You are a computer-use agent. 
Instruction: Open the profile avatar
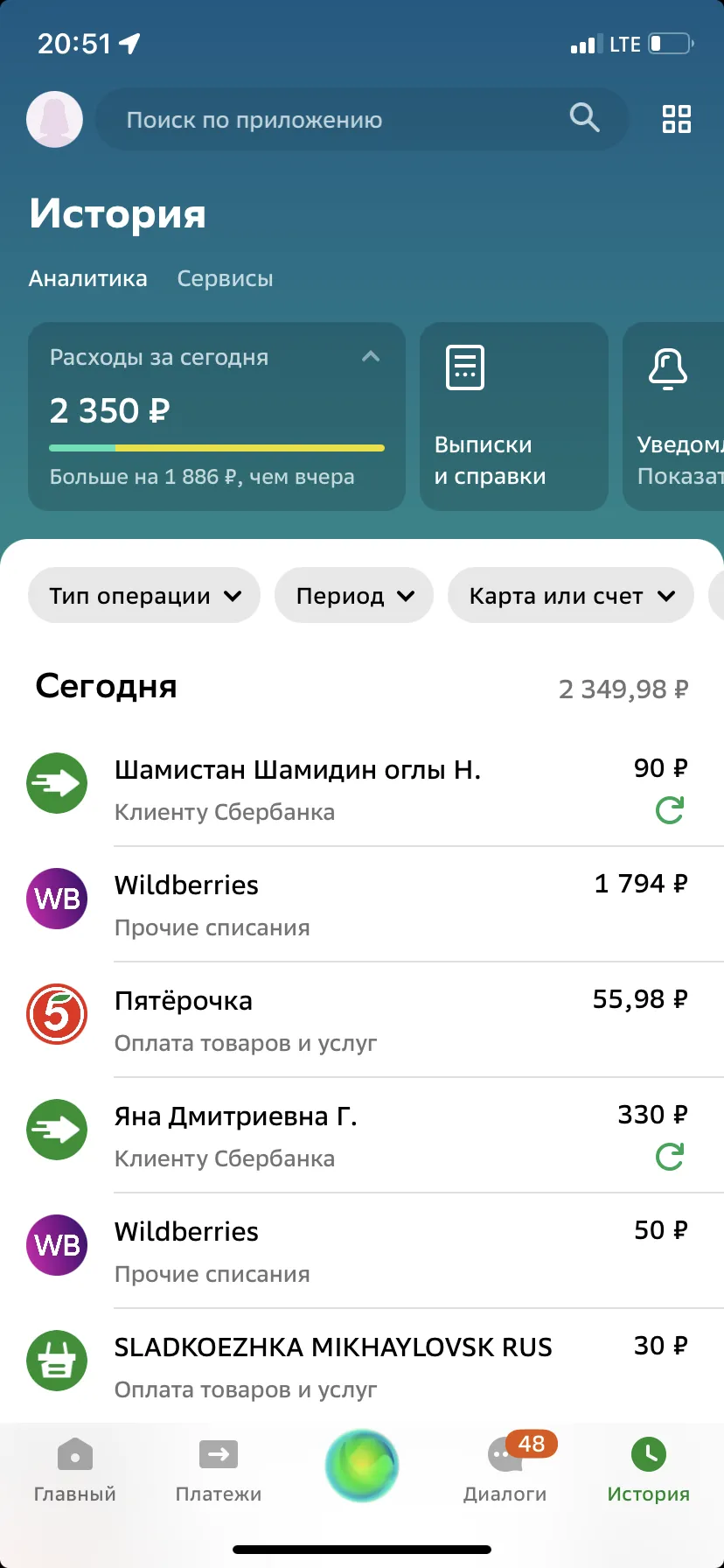coord(55,119)
